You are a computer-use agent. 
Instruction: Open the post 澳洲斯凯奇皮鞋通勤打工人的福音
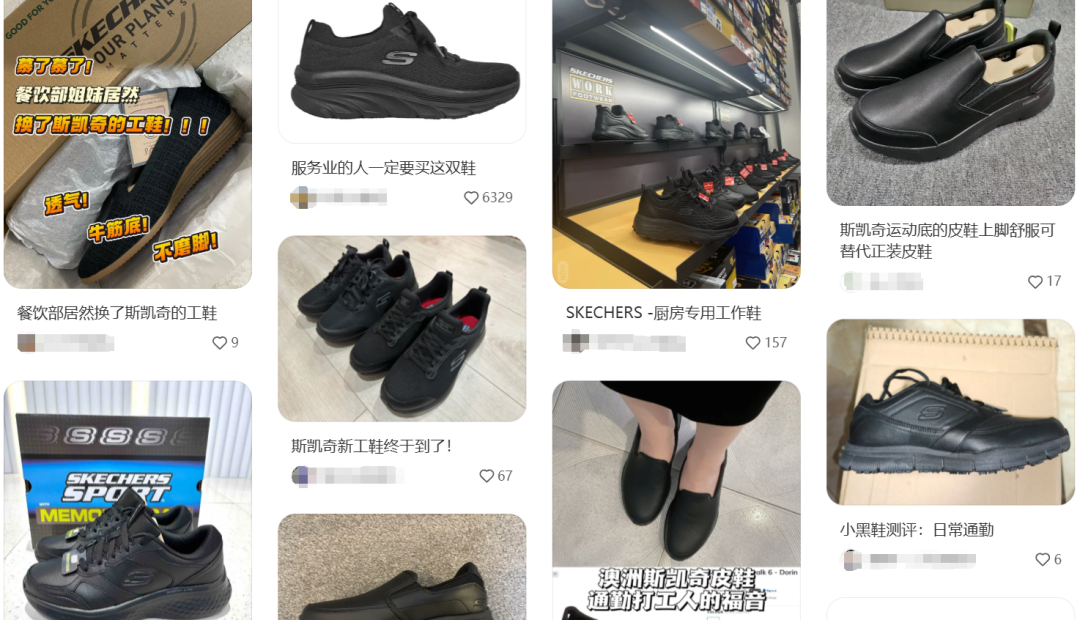[x=676, y=500]
